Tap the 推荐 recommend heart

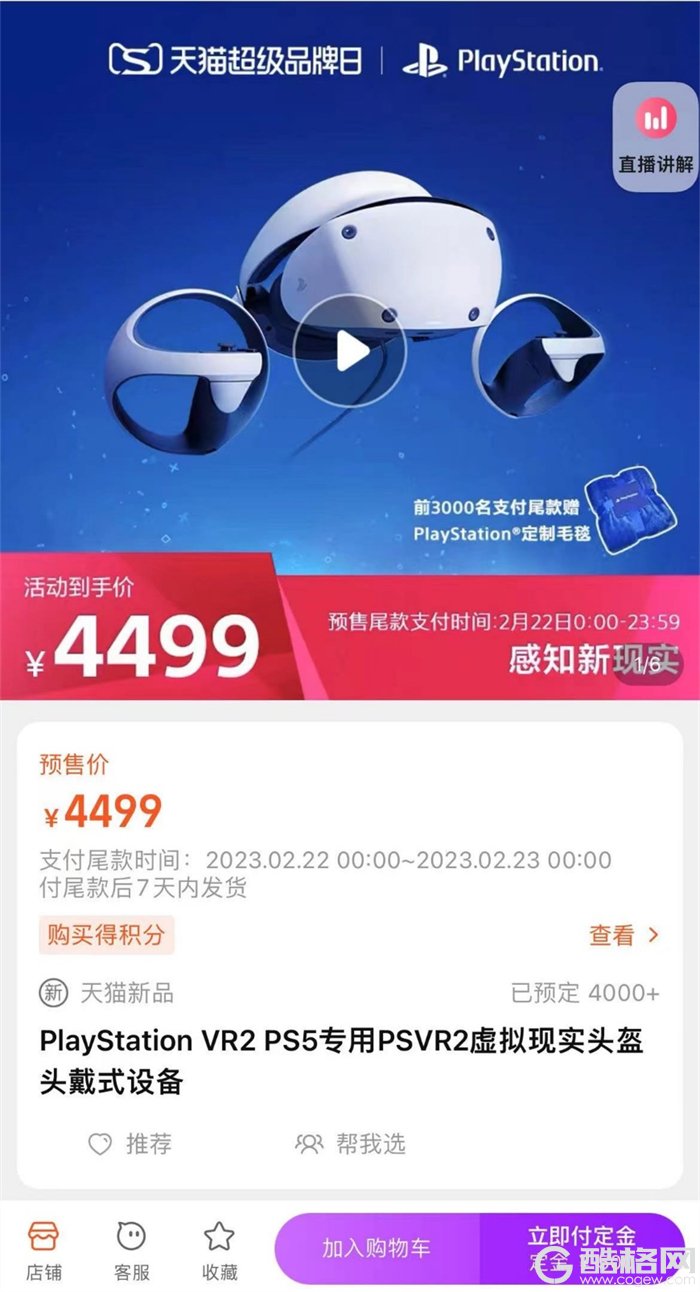coord(132,1144)
